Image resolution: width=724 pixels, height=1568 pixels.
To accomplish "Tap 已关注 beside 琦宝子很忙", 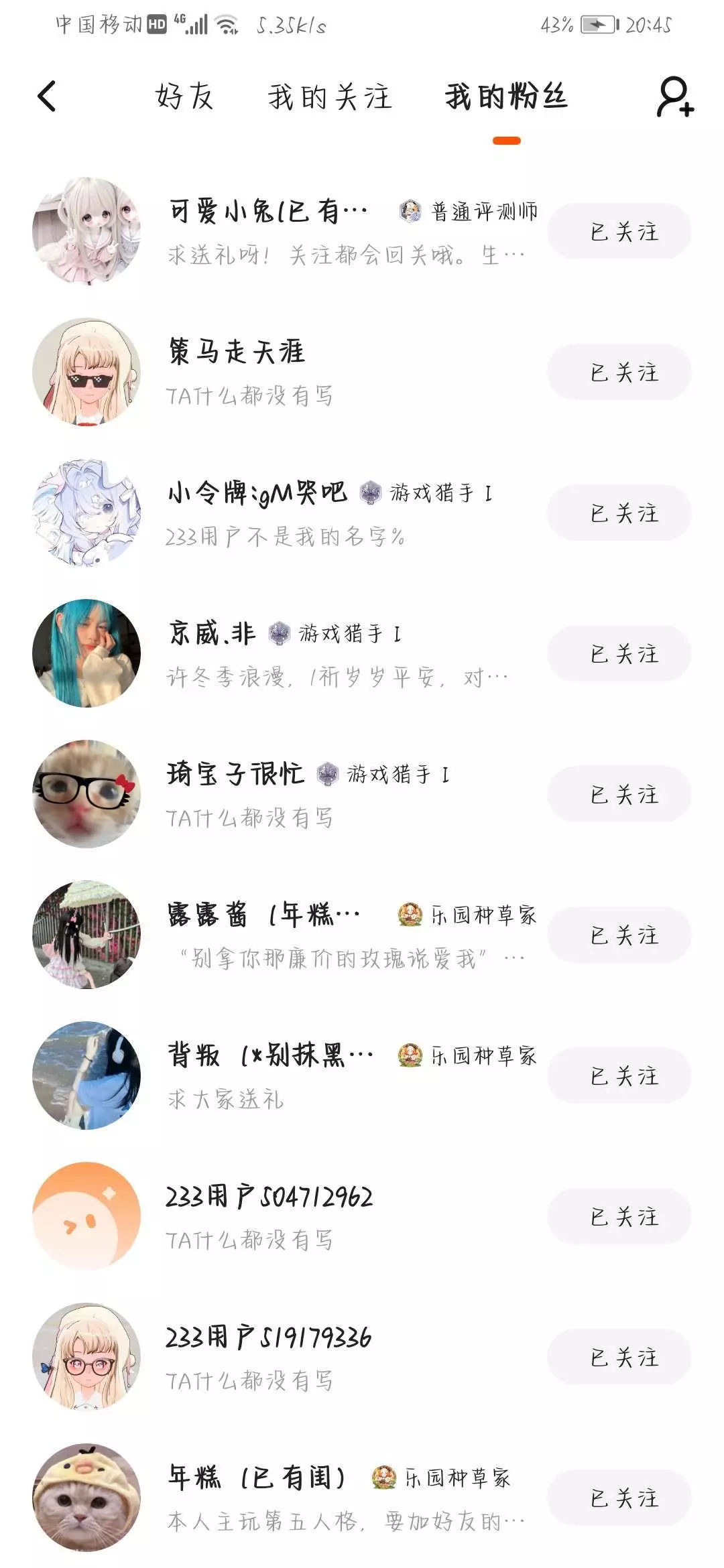I will pos(619,794).
